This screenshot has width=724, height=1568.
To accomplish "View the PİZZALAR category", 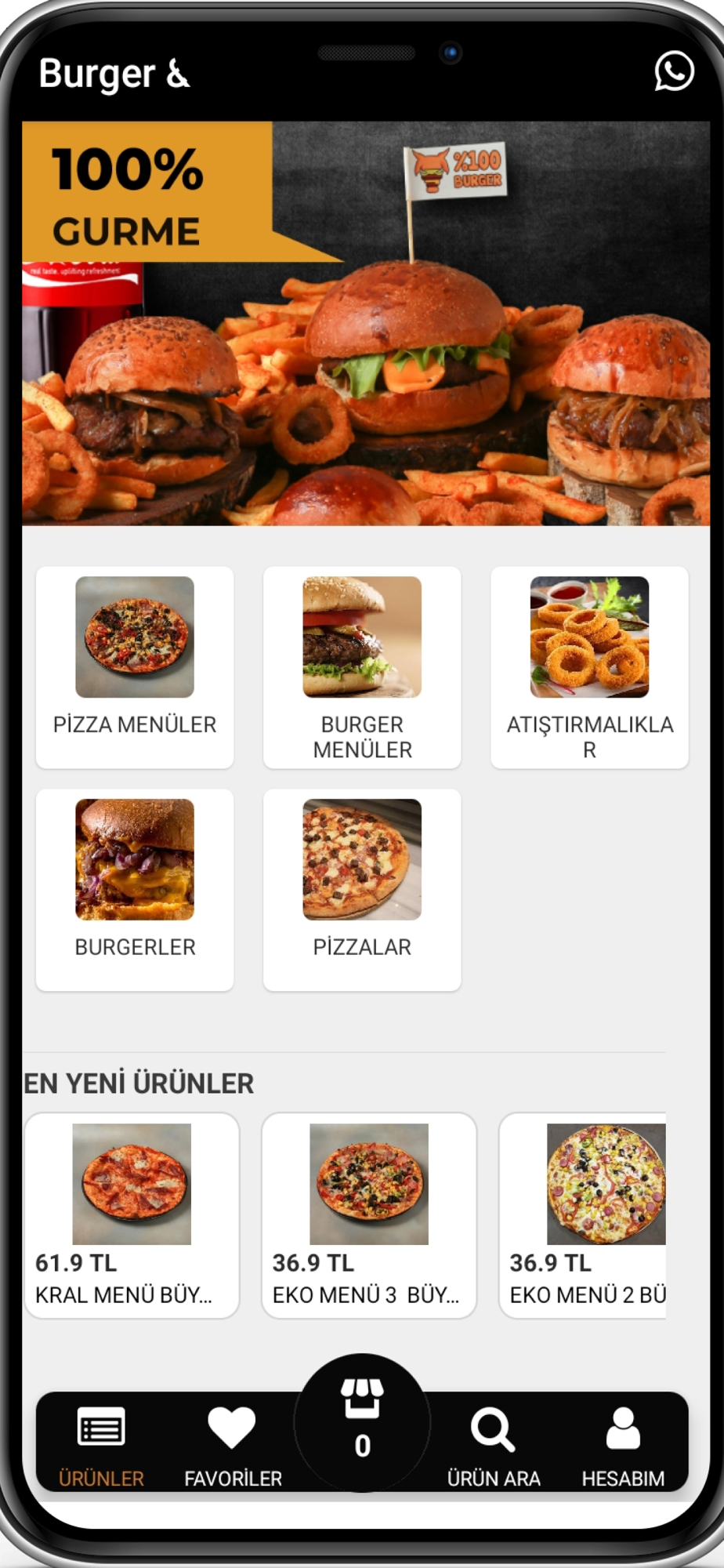I will tap(362, 889).
